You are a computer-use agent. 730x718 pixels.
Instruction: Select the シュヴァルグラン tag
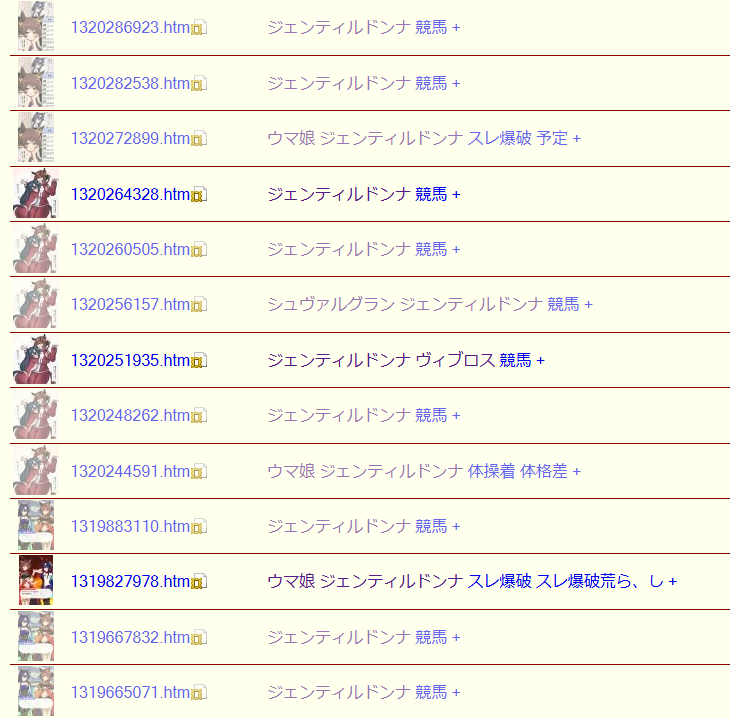[x=330, y=304]
